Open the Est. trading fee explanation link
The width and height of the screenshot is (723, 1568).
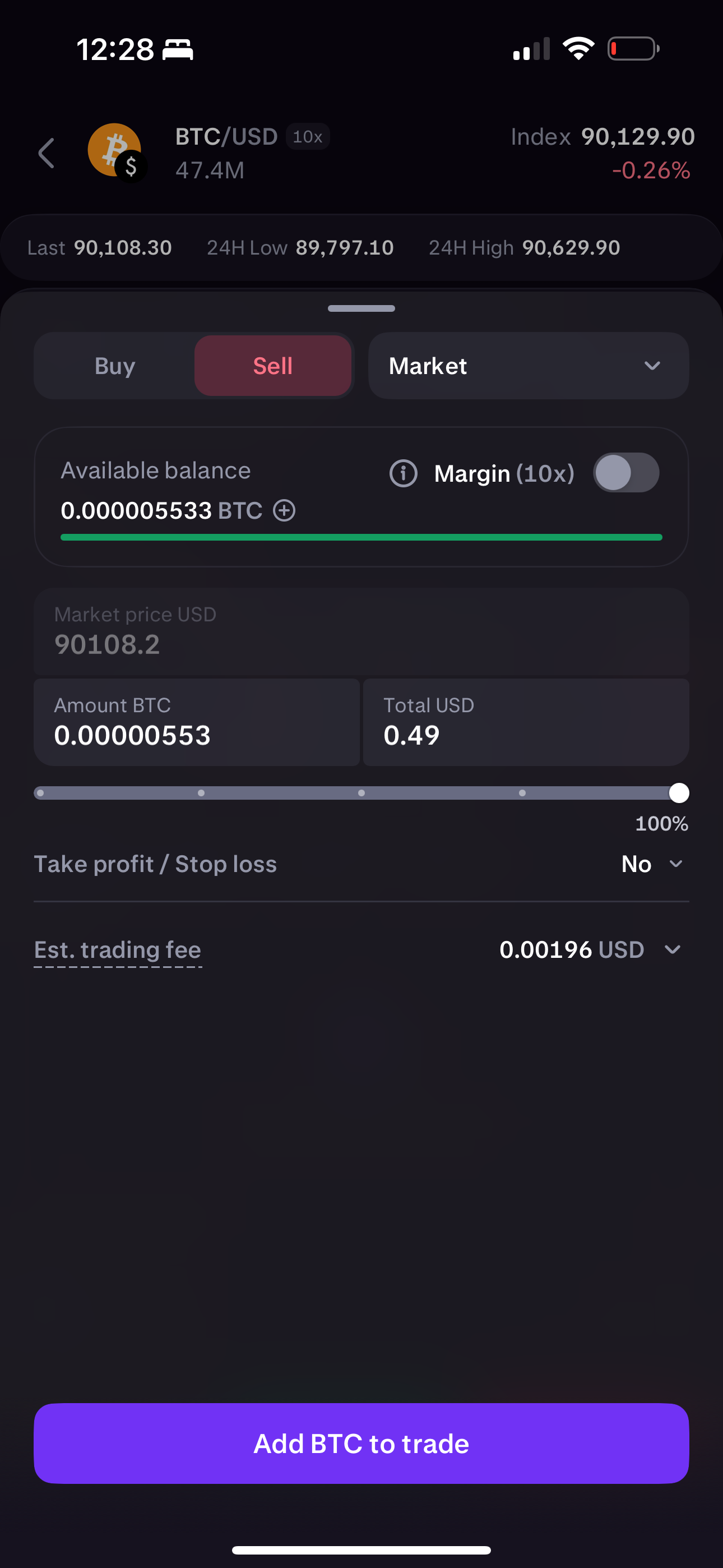coord(118,949)
